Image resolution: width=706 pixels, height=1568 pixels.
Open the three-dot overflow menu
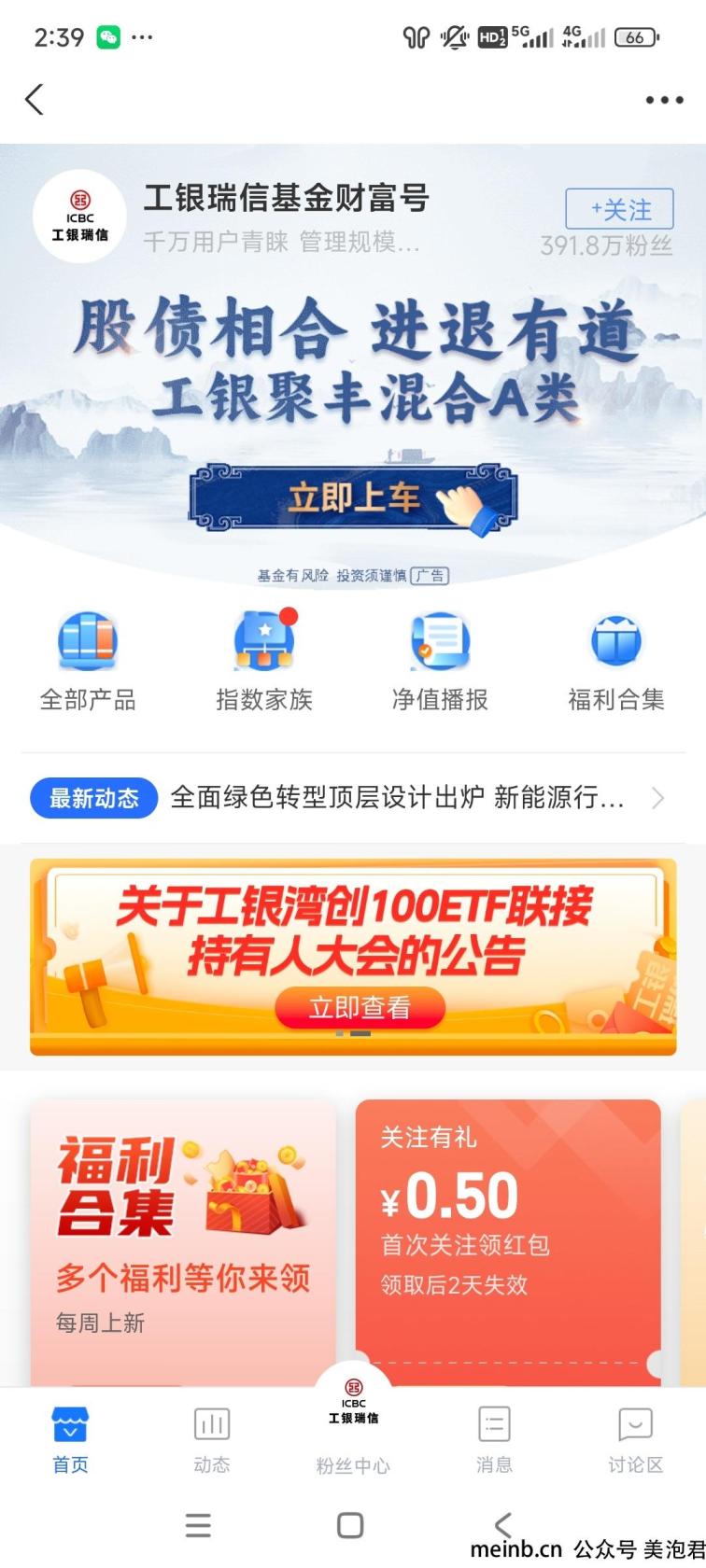[664, 100]
